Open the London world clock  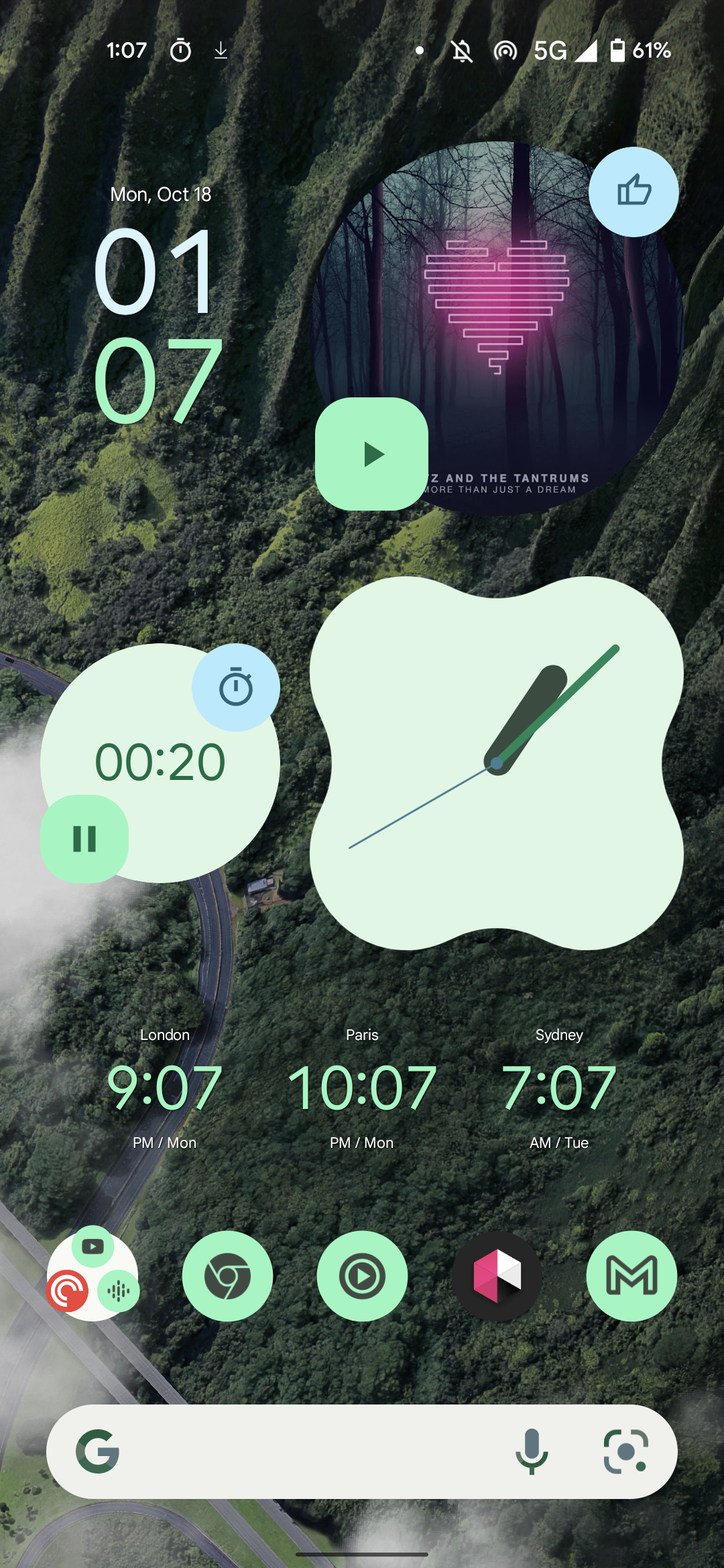pyautogui.click(x=164, y=1087)
